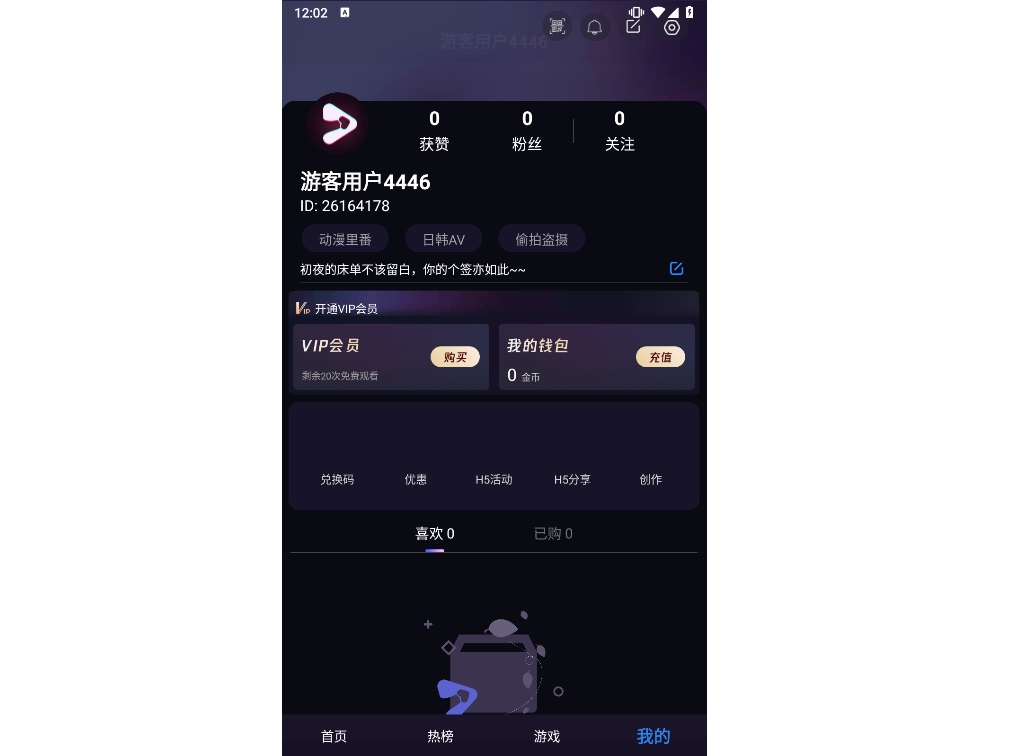Open the settings gear icon
The height and width of the screenshot is (756, 1015).
pyautogui.click(x=672, y=27)
